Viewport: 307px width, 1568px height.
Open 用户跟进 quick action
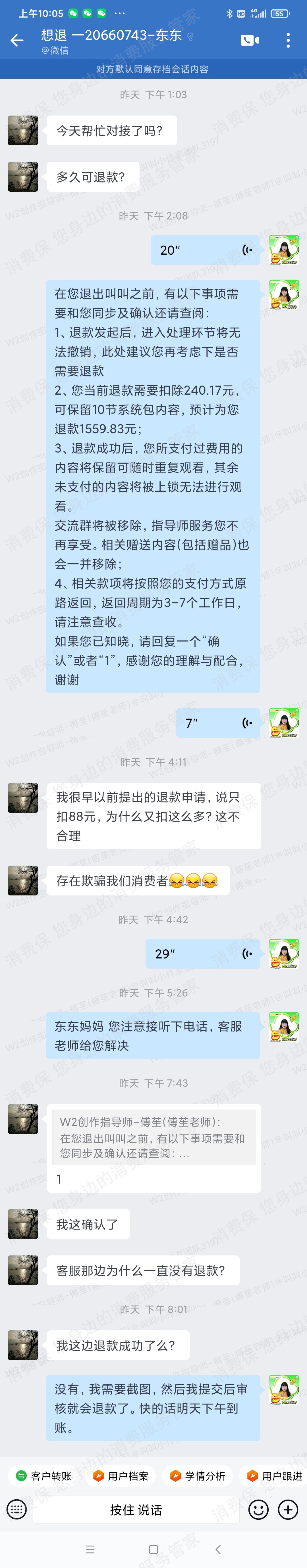(x=274, y=1475)
